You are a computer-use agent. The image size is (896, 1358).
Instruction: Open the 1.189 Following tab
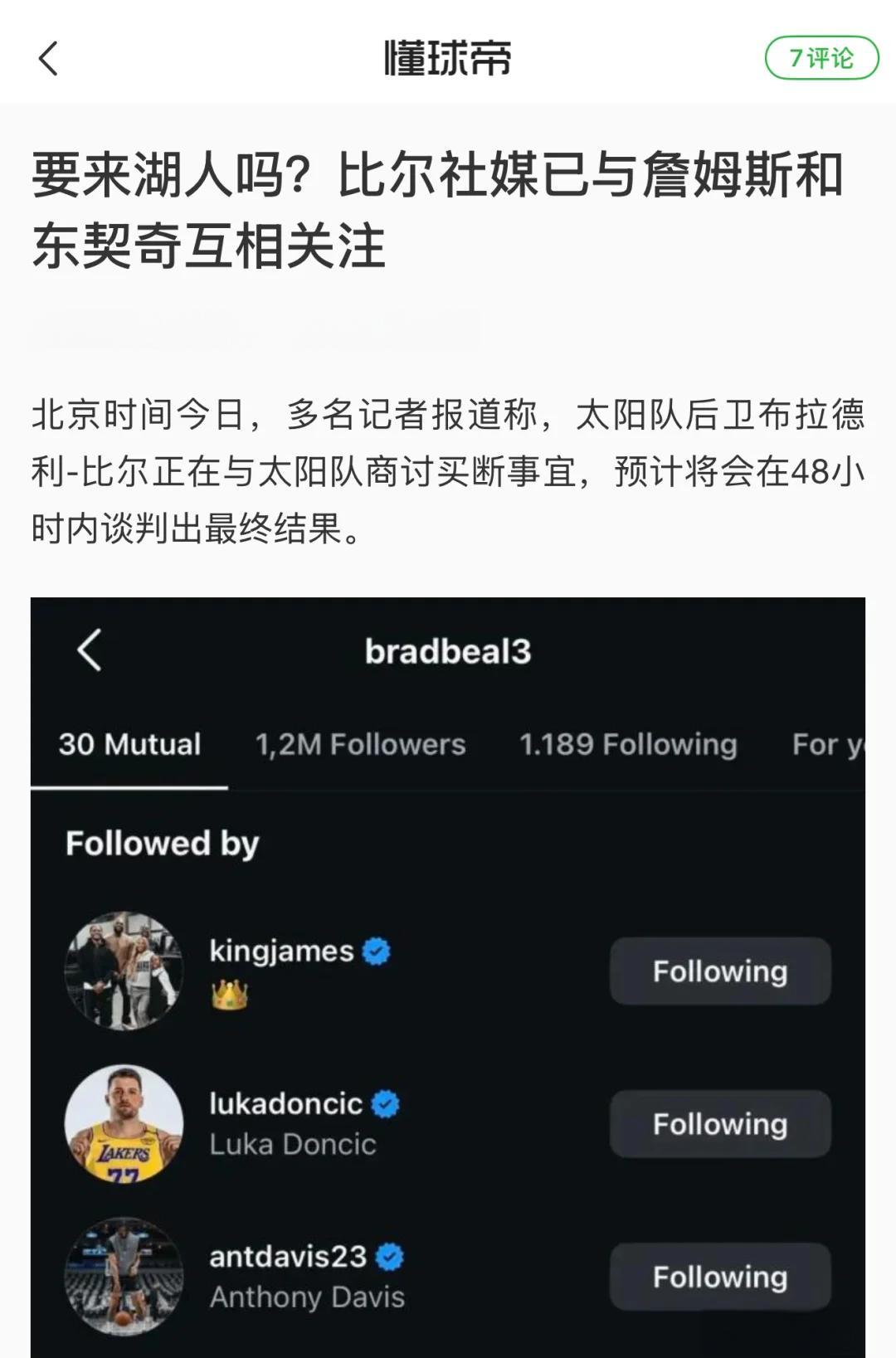coord(627,744)
